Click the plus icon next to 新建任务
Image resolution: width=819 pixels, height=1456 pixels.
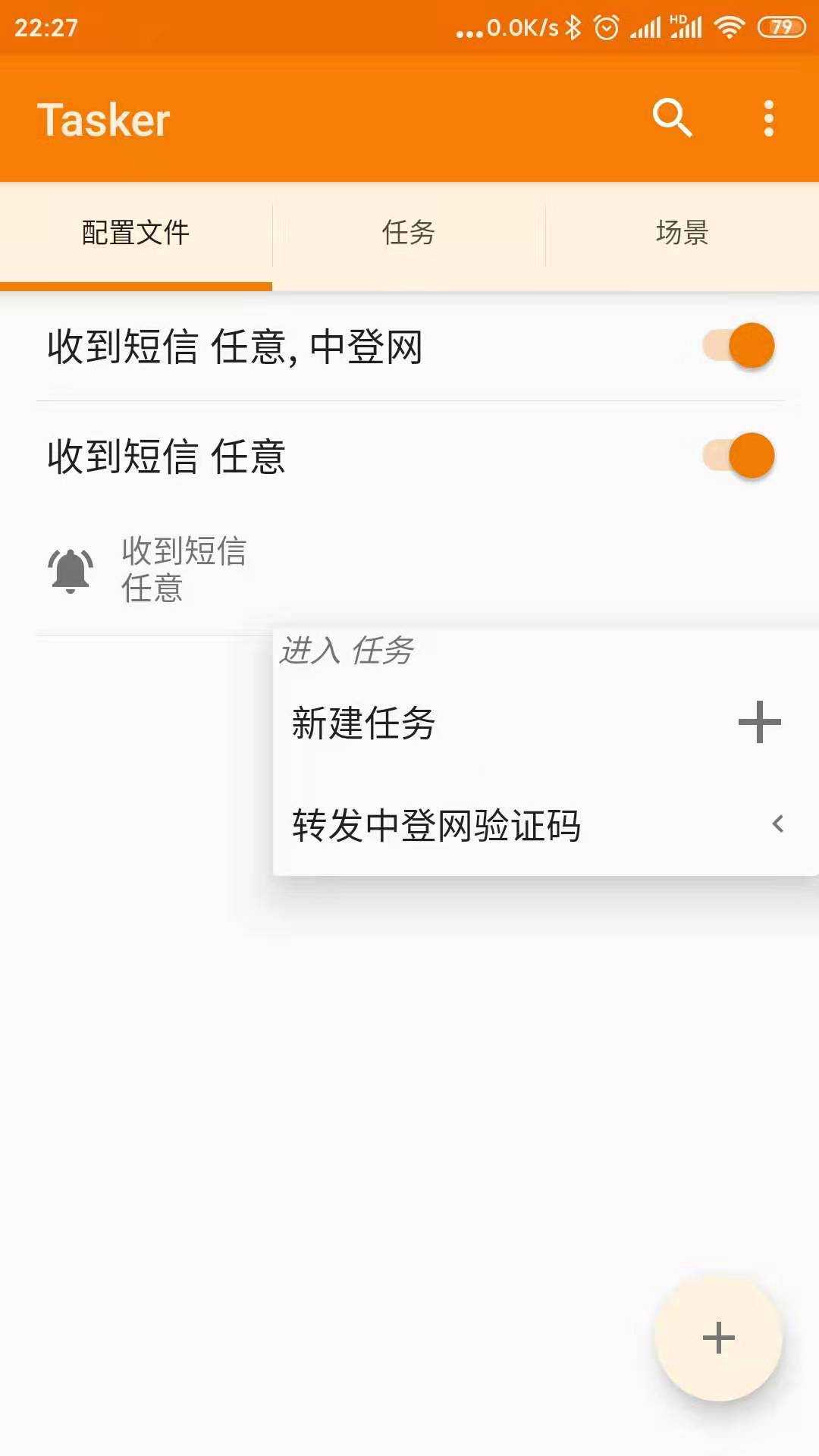[x=758, y=723]
